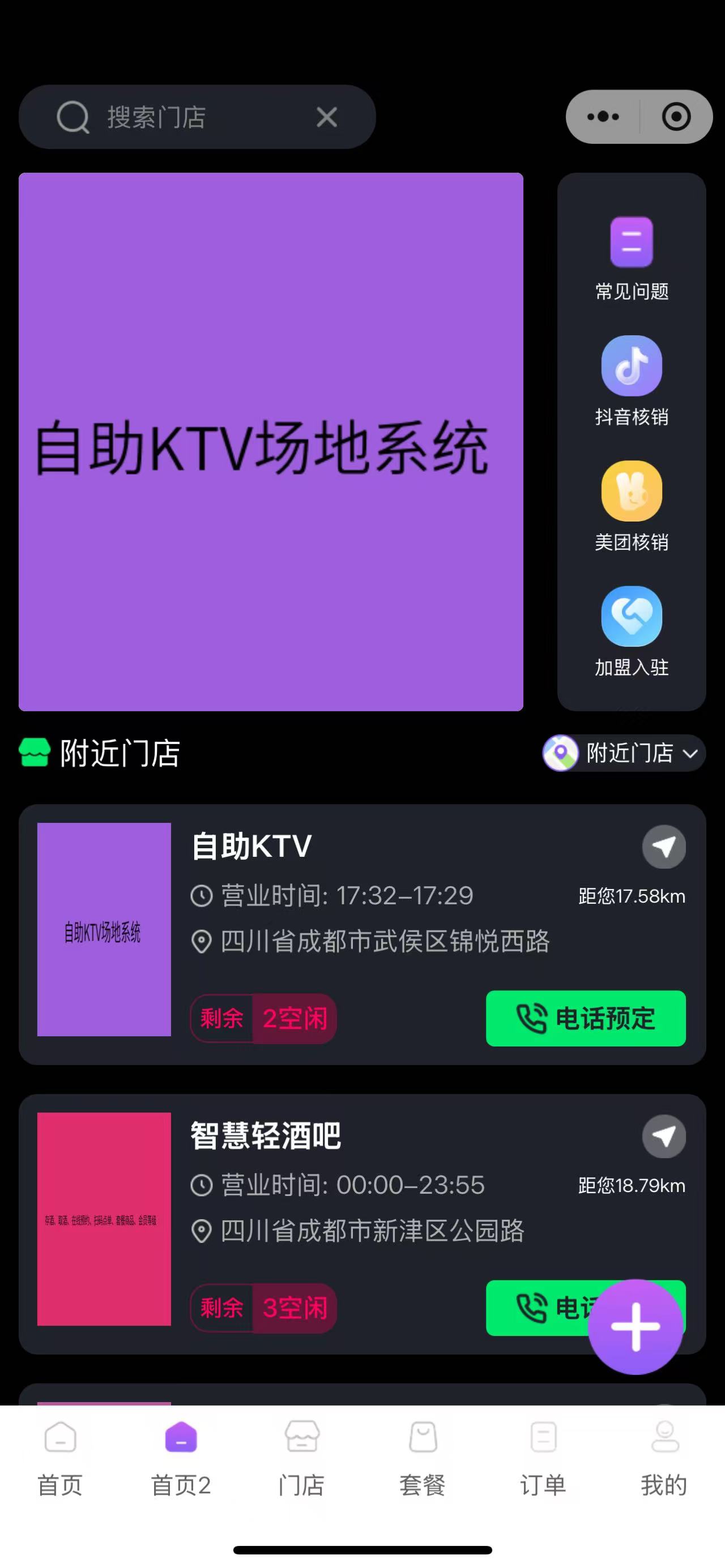Navigate to the 智慧轻酒吧 location

663,1137
